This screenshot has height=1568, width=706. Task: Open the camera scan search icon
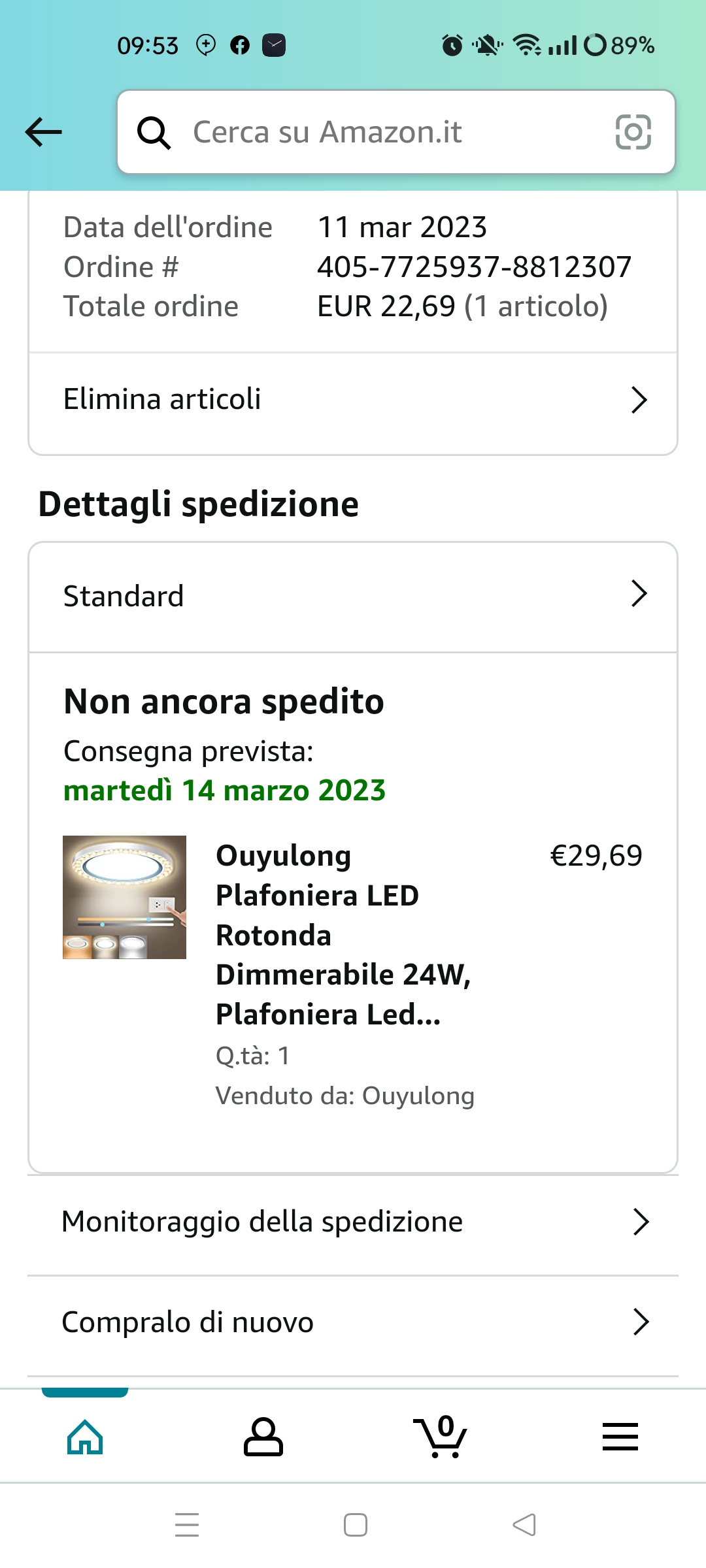[x=633, y=132]
